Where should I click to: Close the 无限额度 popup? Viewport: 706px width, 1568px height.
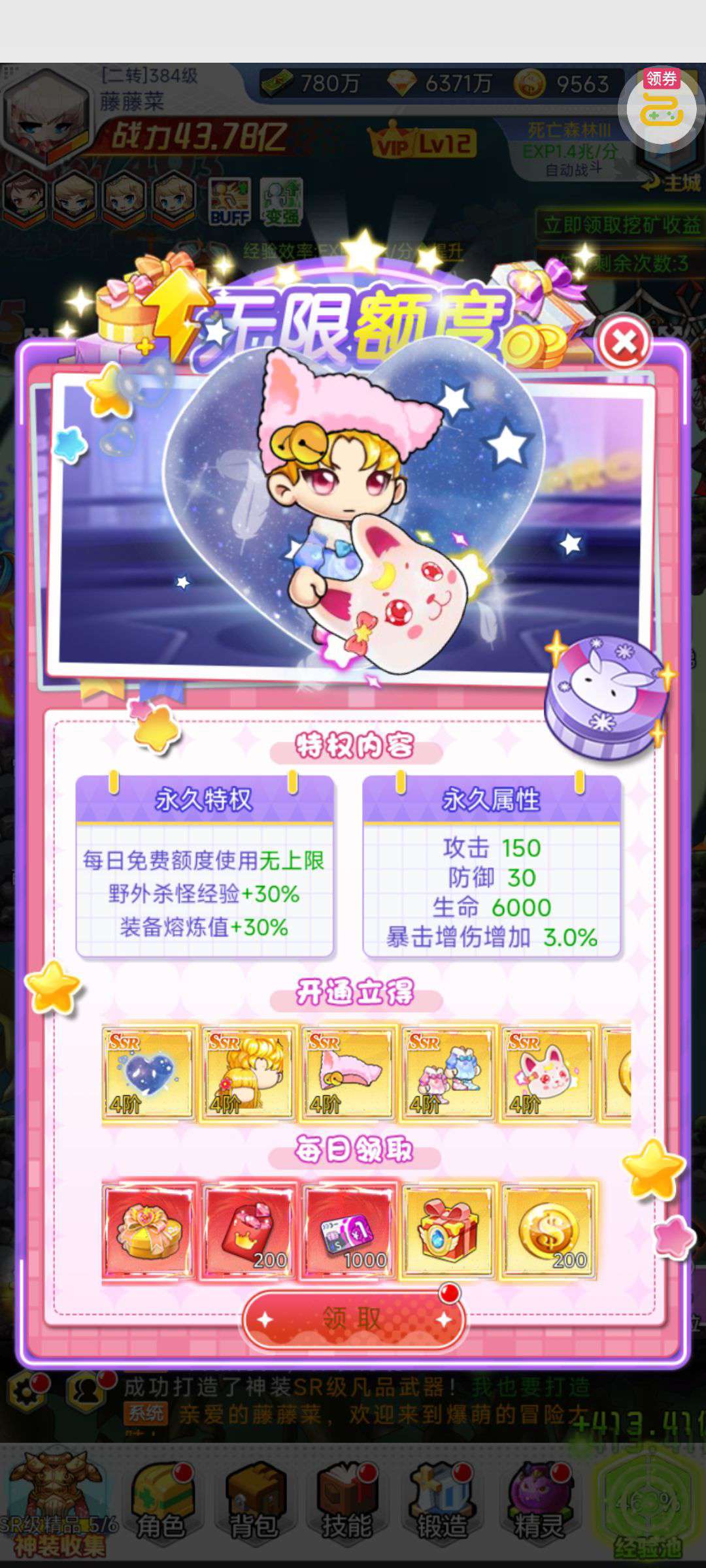(x=624, y=342)
